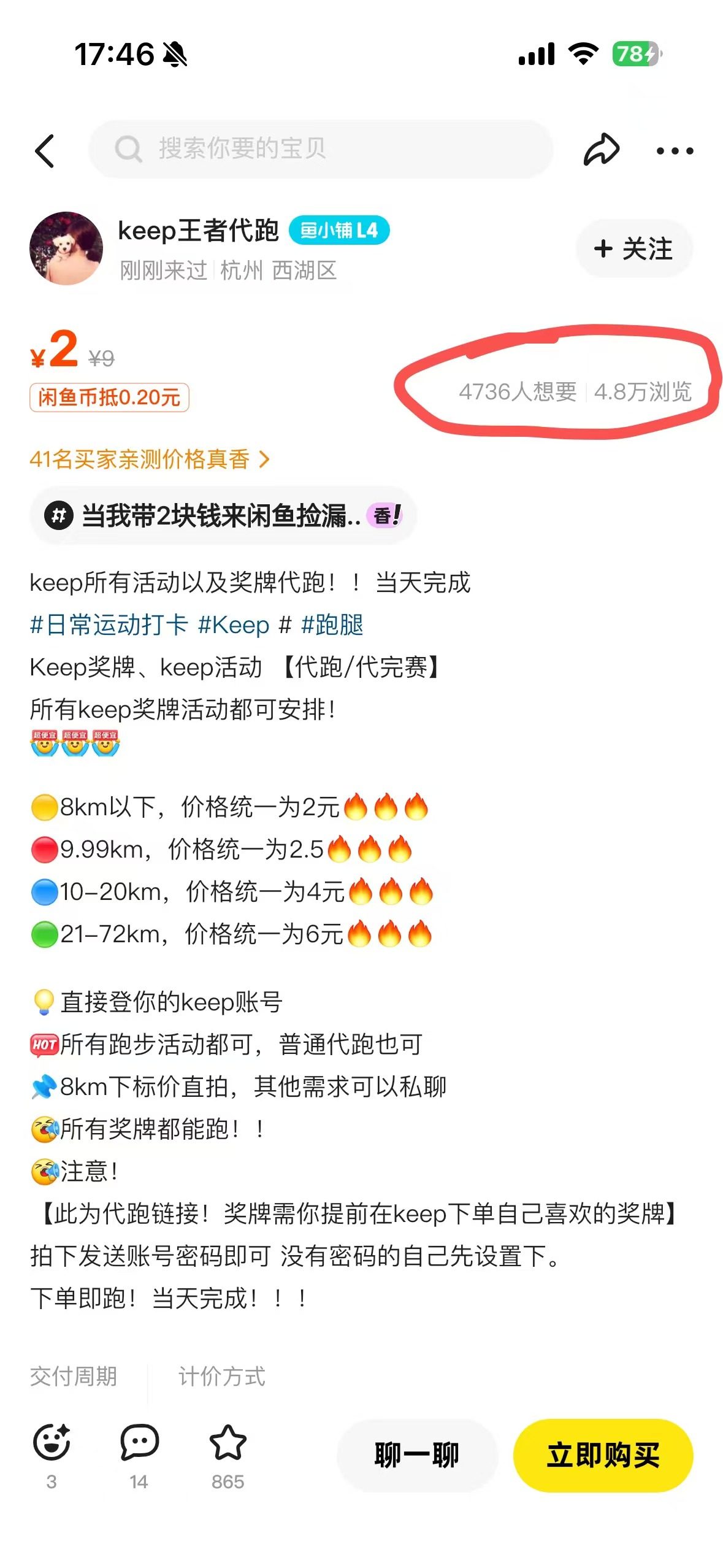Buy now with 立即购买

tap(603, 1455)
